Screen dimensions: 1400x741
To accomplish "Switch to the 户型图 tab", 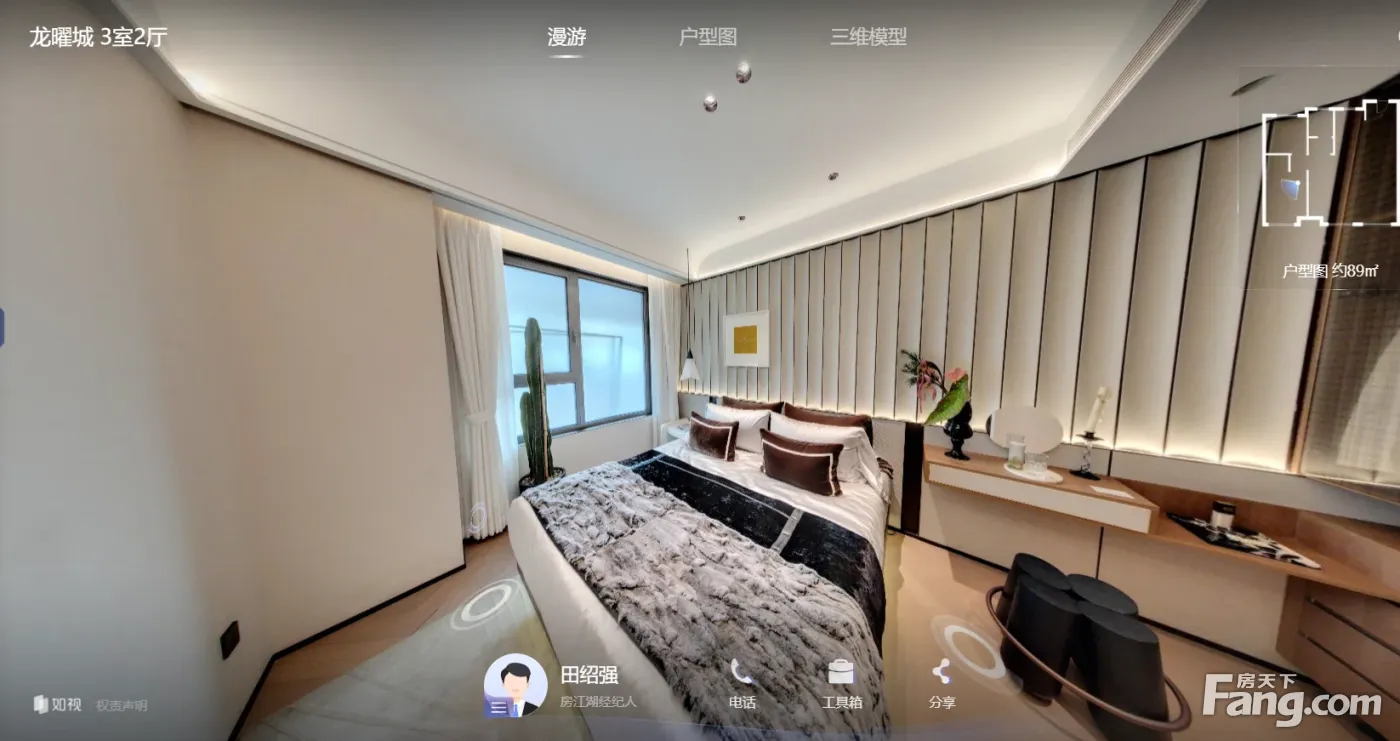I will click(707, 37).
